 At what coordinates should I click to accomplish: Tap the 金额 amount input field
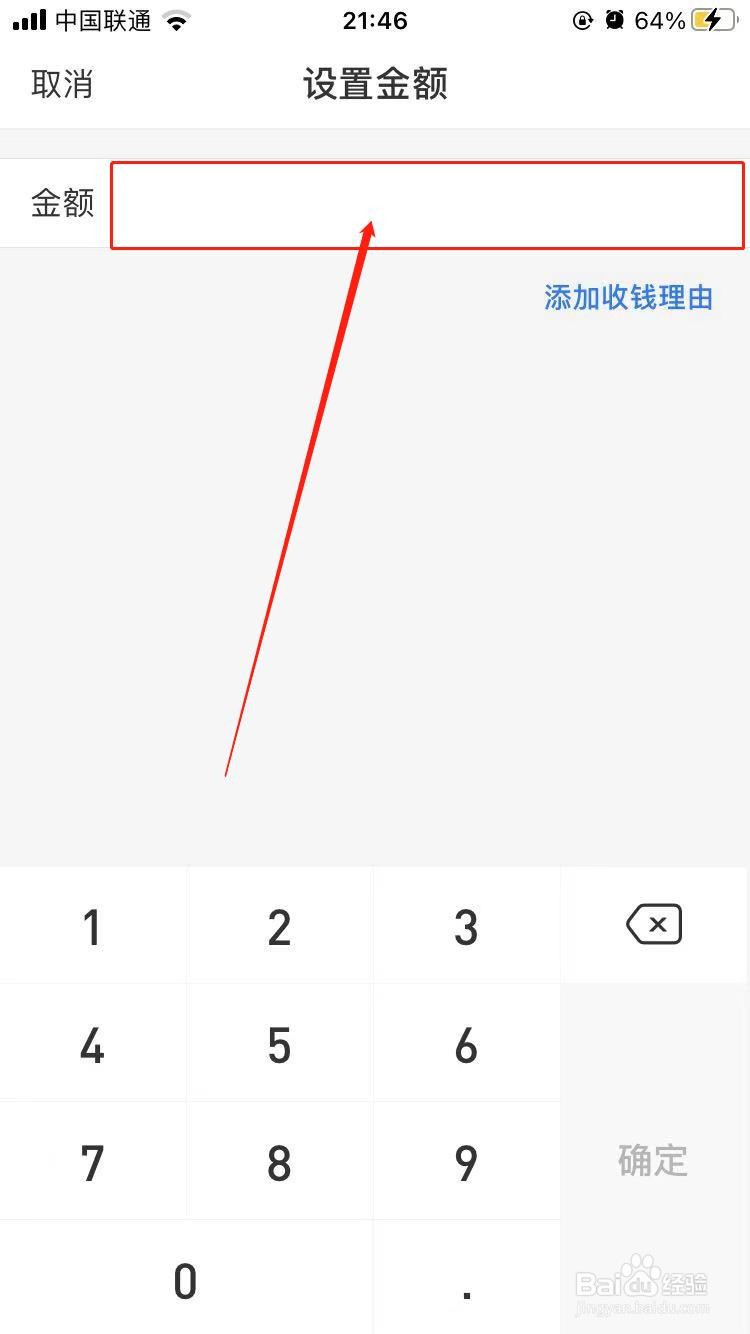428,204
